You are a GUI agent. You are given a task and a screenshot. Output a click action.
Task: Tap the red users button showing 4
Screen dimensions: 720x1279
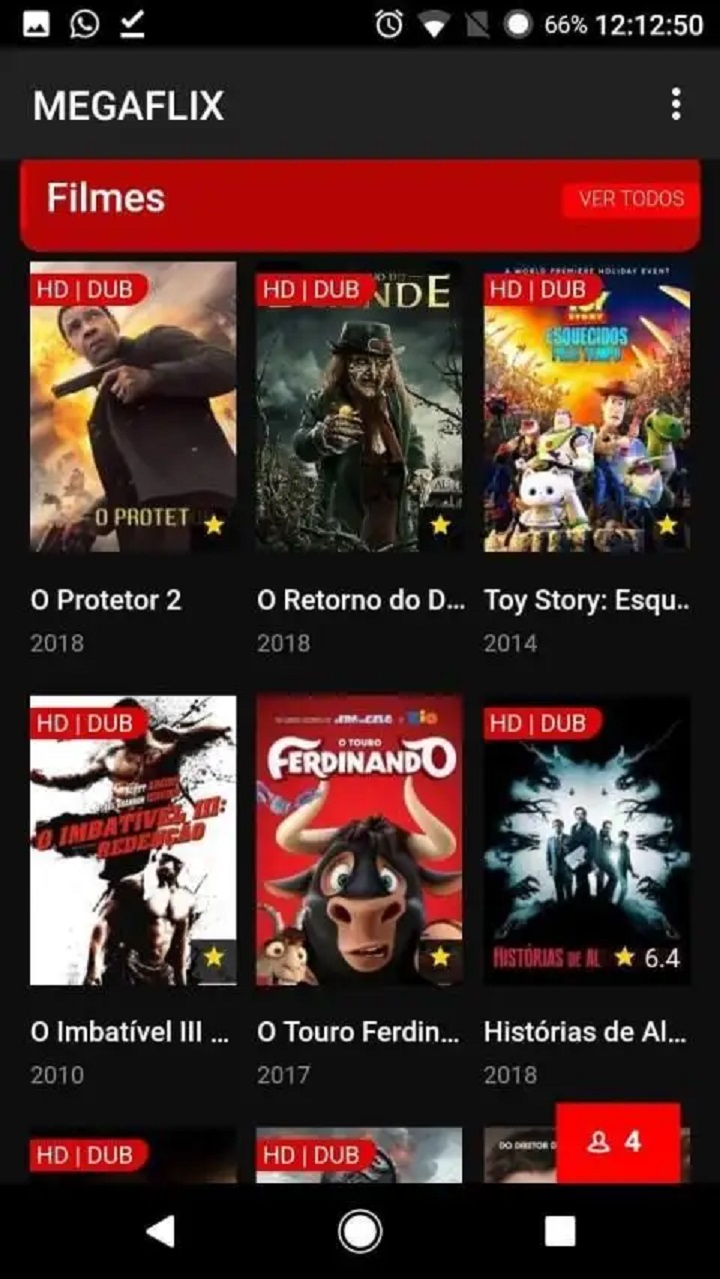tap(617, 1142)
